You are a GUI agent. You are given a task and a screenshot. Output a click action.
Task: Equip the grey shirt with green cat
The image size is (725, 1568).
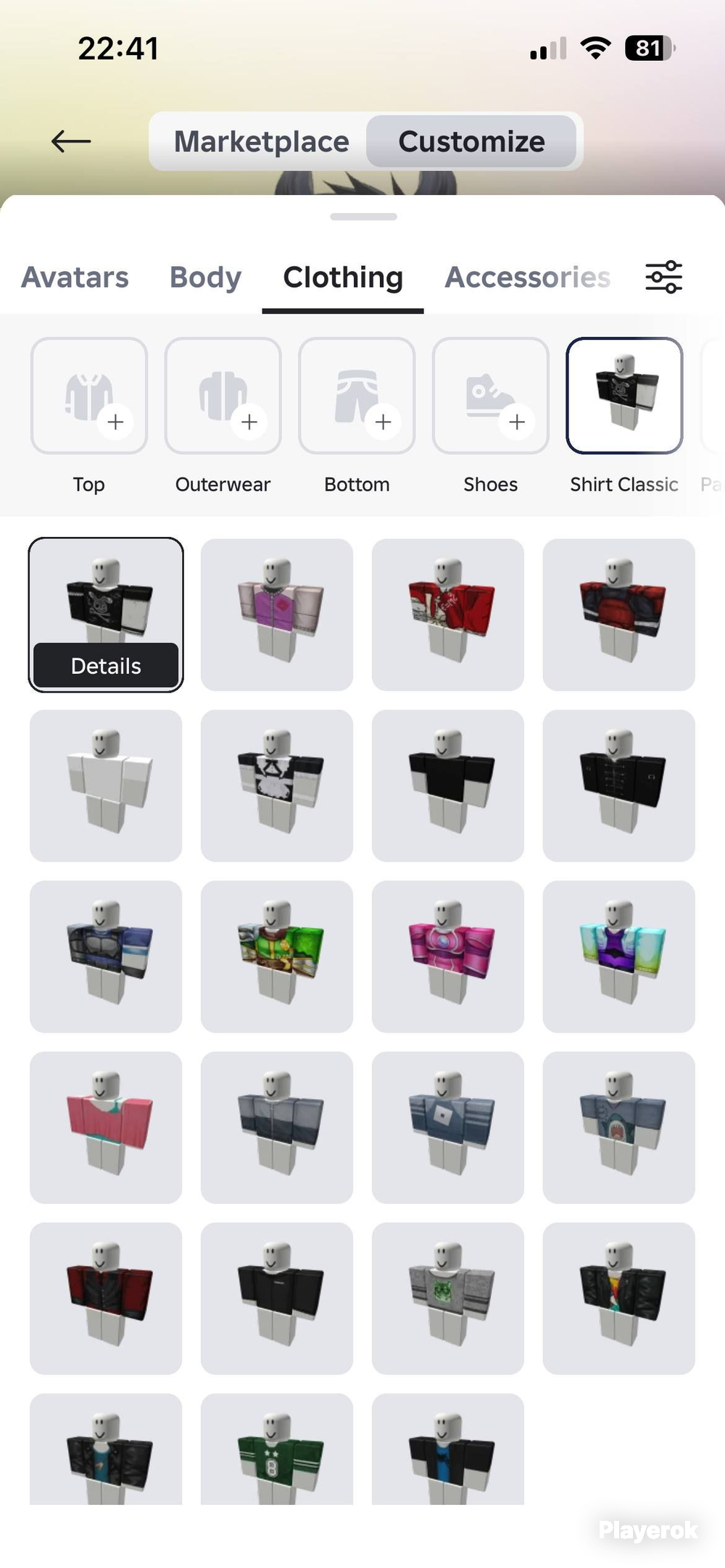pos(448,1298)
